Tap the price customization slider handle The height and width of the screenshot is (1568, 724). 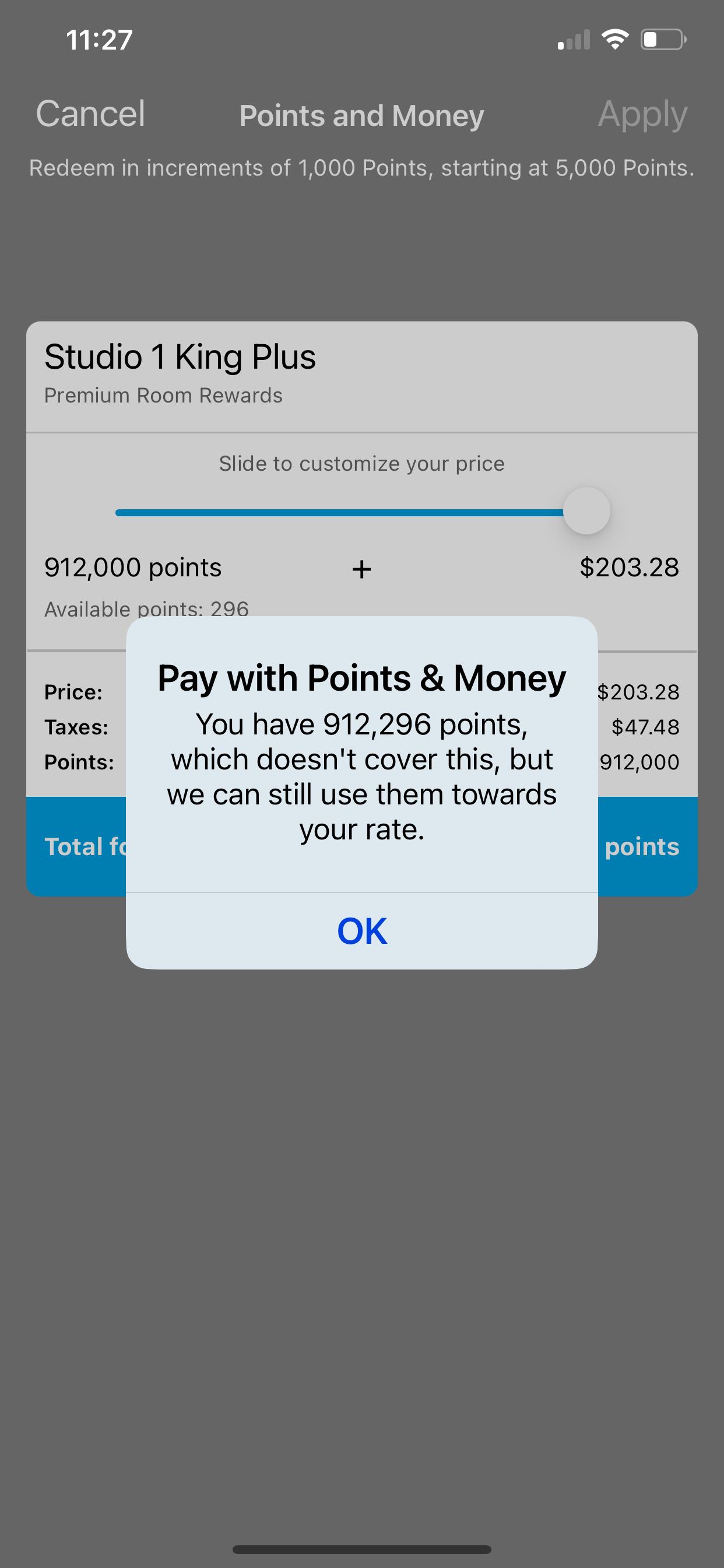586,512
